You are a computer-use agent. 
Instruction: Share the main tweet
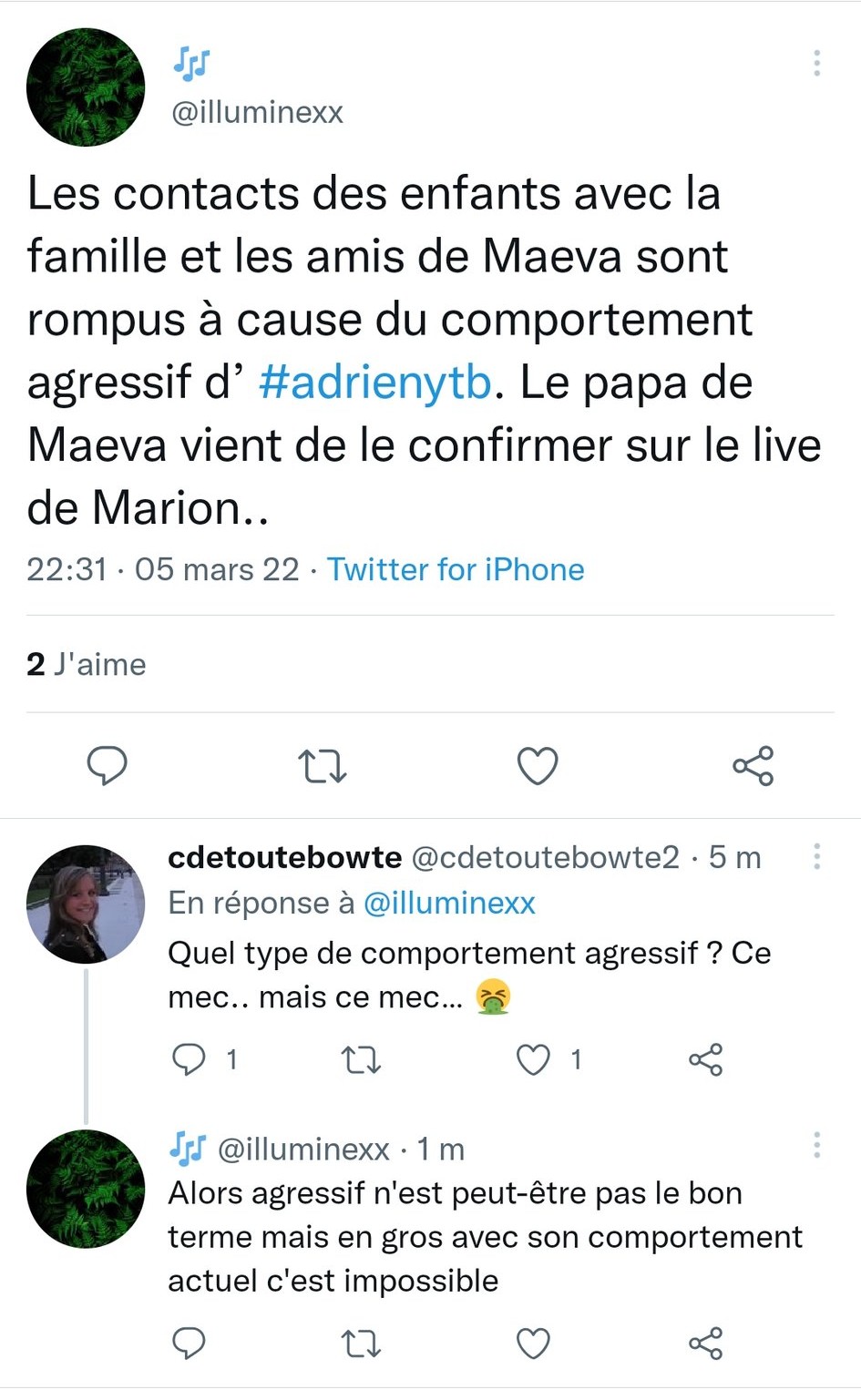753,766
